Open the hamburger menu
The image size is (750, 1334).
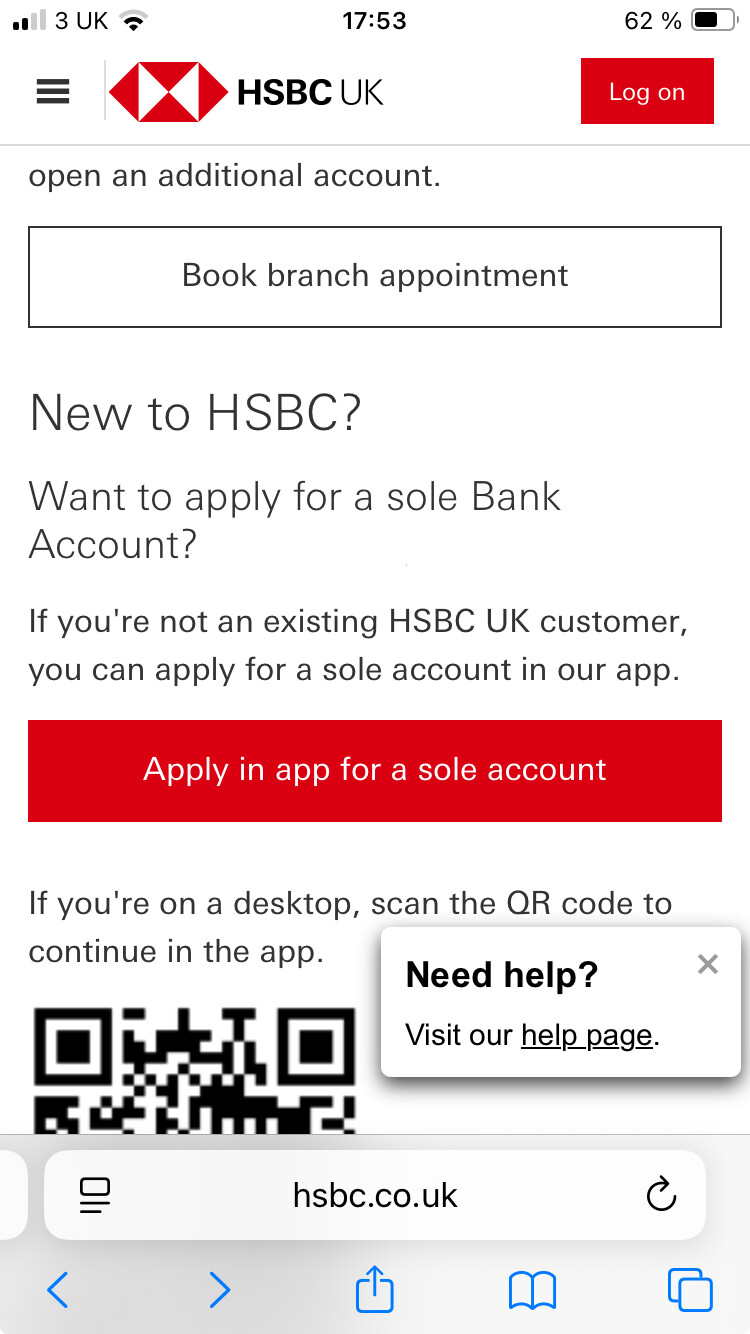53,92
